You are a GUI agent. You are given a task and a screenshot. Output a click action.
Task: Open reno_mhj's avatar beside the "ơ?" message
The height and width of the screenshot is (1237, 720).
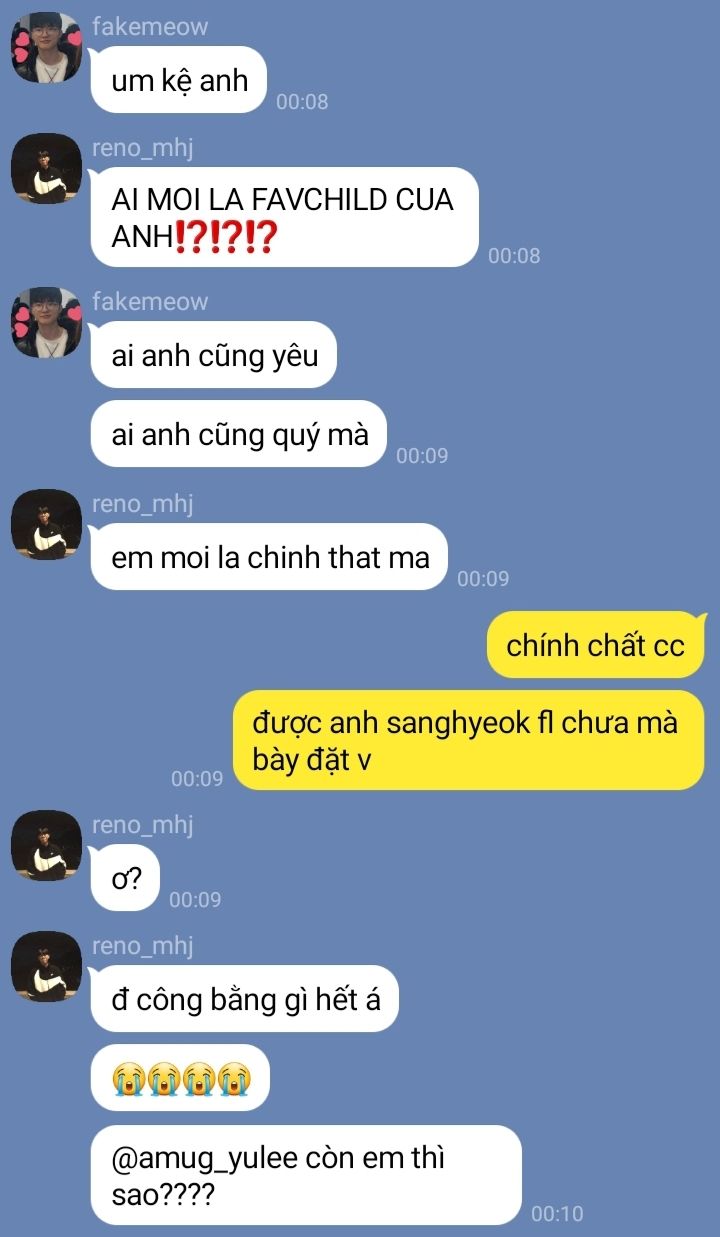tap(46, 845)
